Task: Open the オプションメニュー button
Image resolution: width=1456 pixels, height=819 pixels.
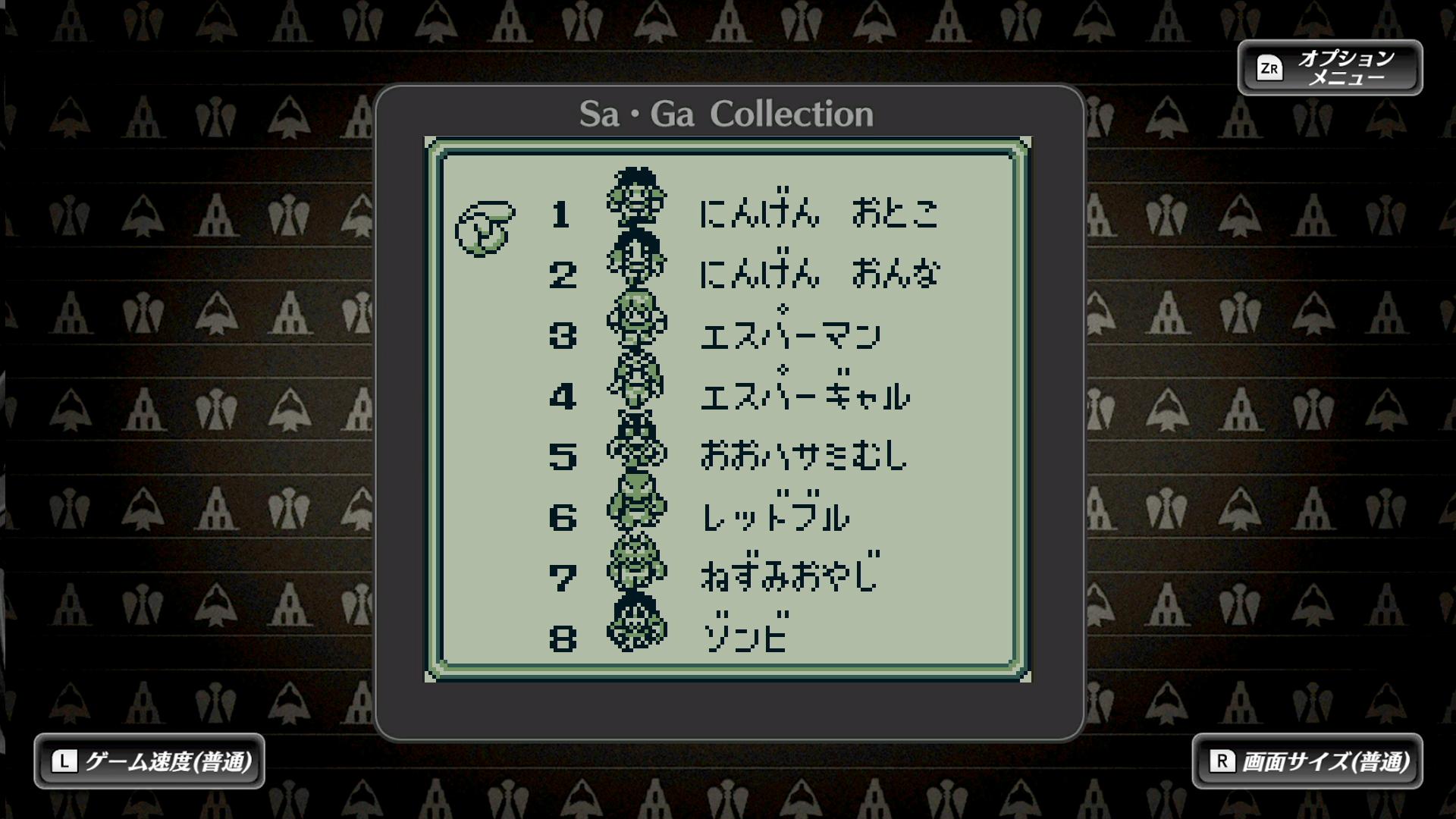Action: (x=1329, y=68)
